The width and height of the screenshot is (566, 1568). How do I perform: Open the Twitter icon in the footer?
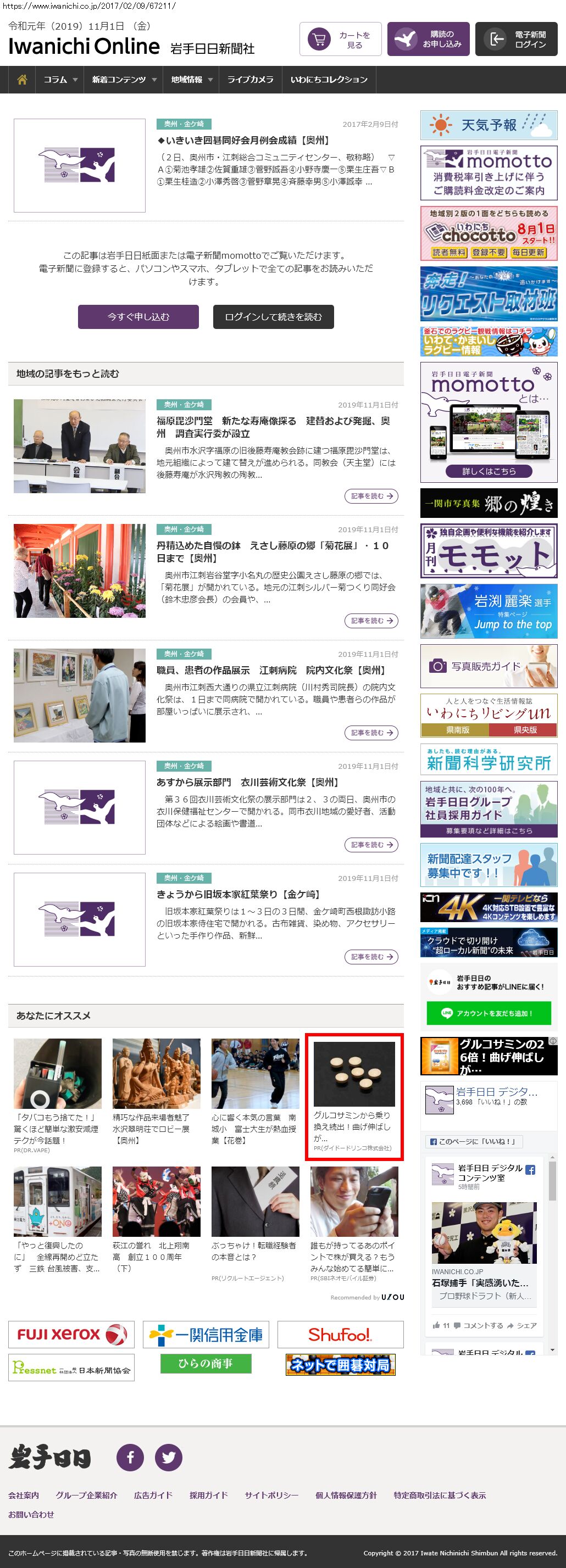169,1457
